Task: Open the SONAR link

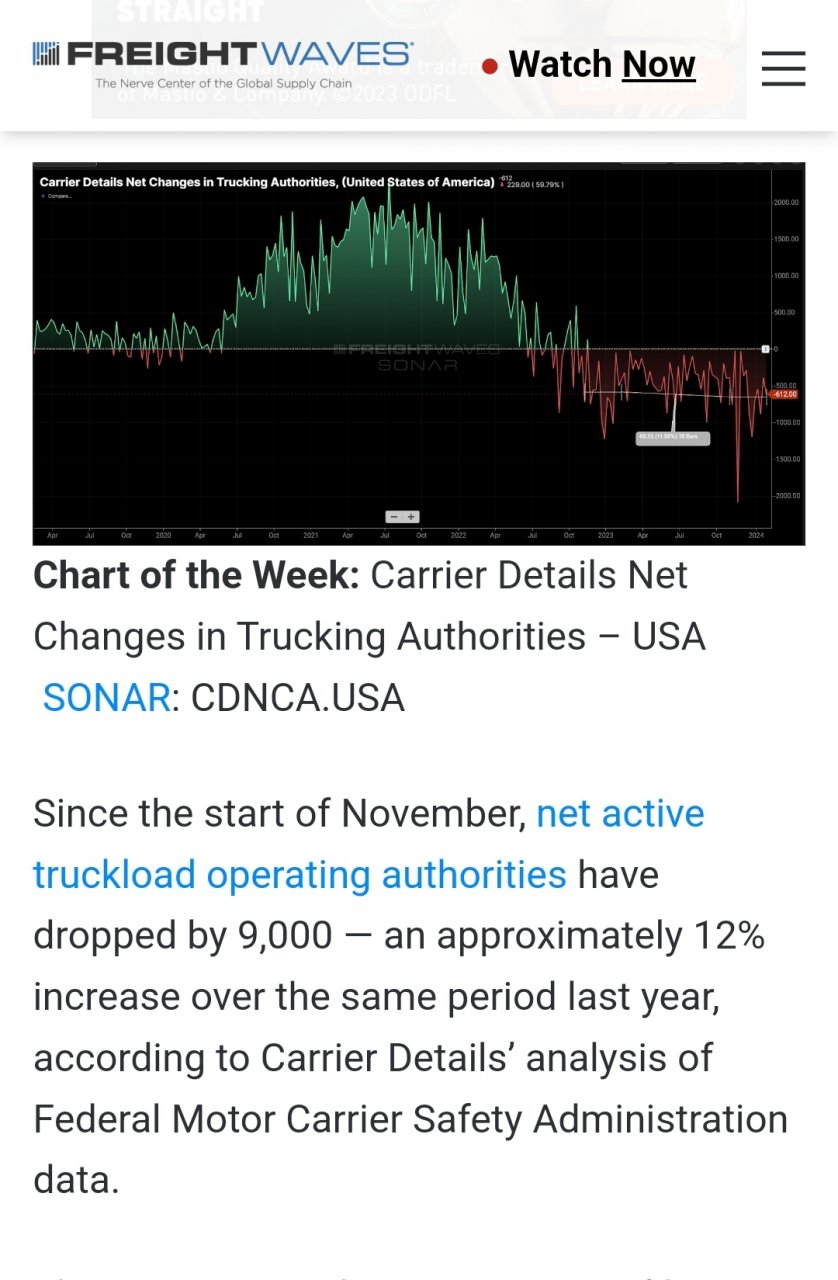Action: (x=106, y=697)
